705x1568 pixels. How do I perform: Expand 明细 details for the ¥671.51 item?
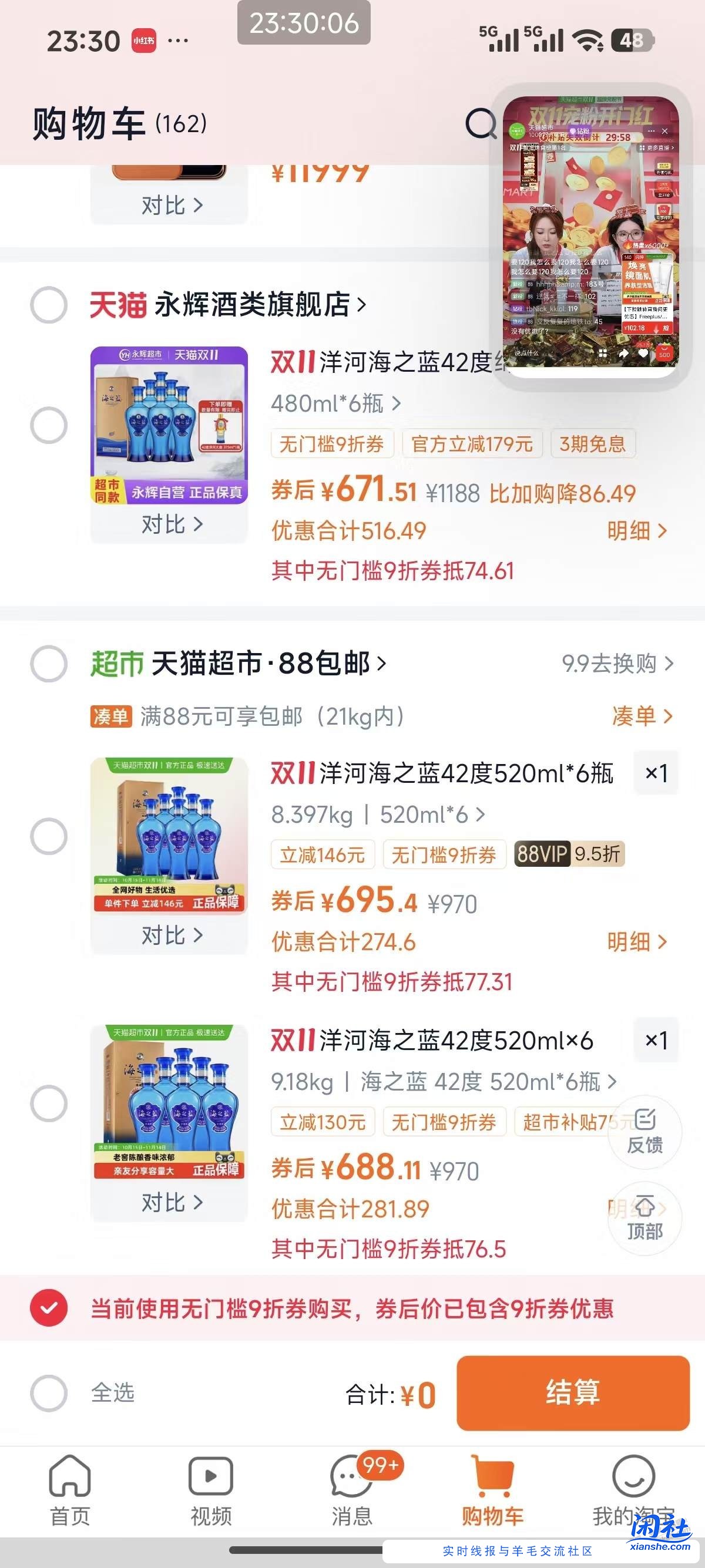click(x=636, y=531)
